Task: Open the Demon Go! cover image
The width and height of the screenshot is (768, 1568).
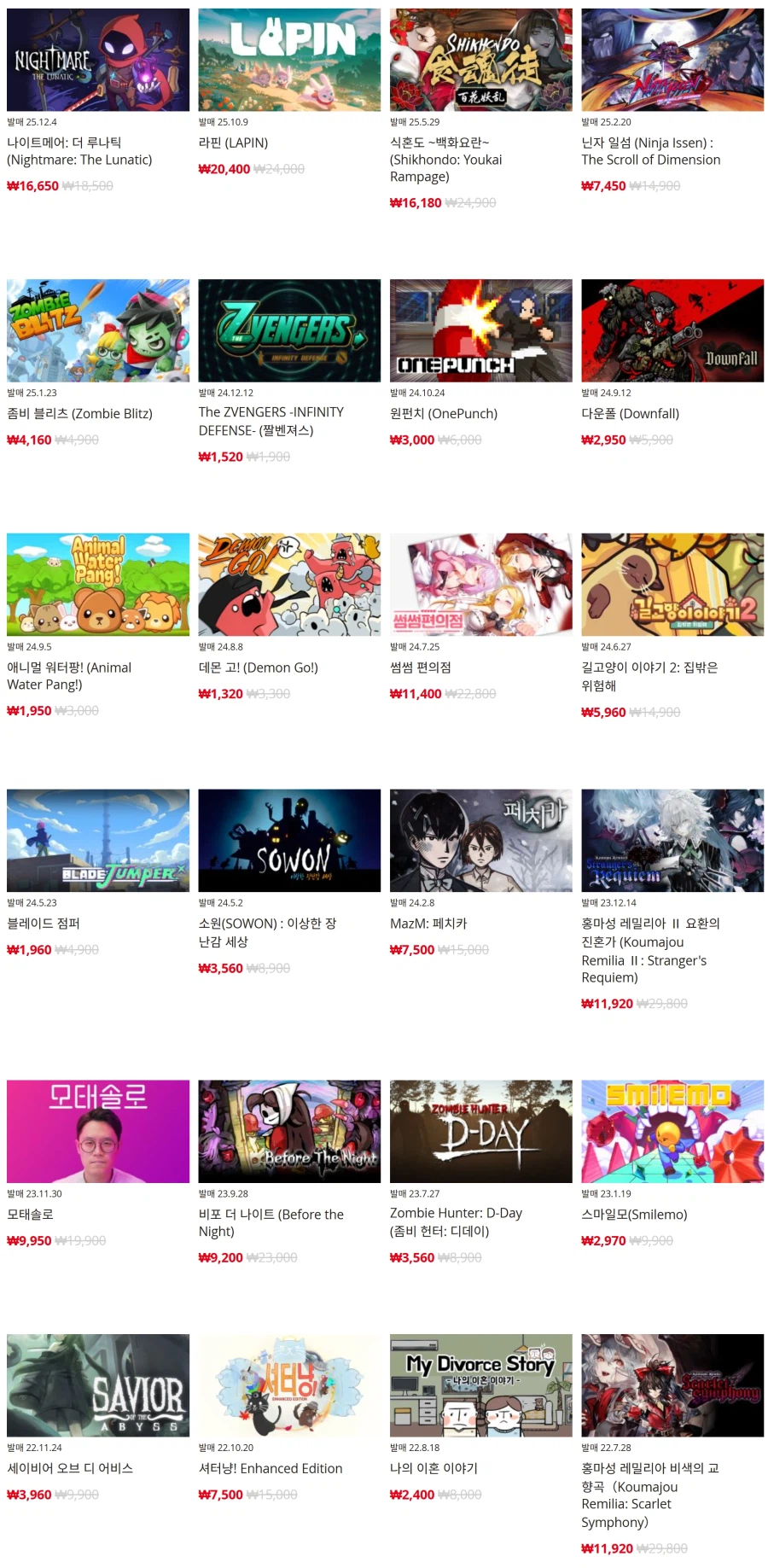Action: tap(288, 585)
